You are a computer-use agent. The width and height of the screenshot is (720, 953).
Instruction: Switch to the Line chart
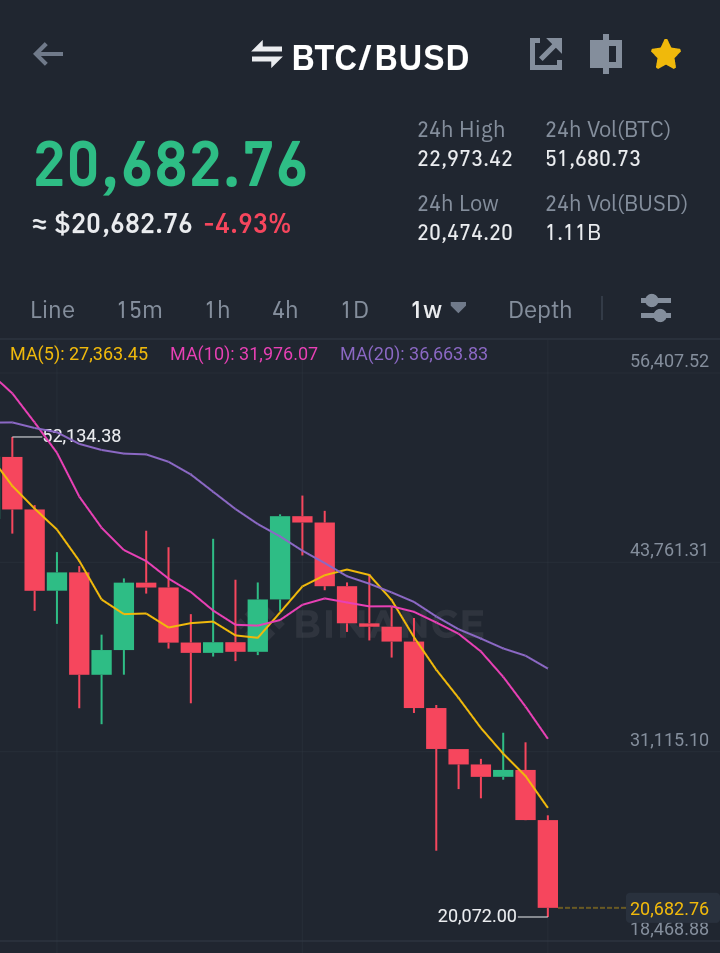53,310
